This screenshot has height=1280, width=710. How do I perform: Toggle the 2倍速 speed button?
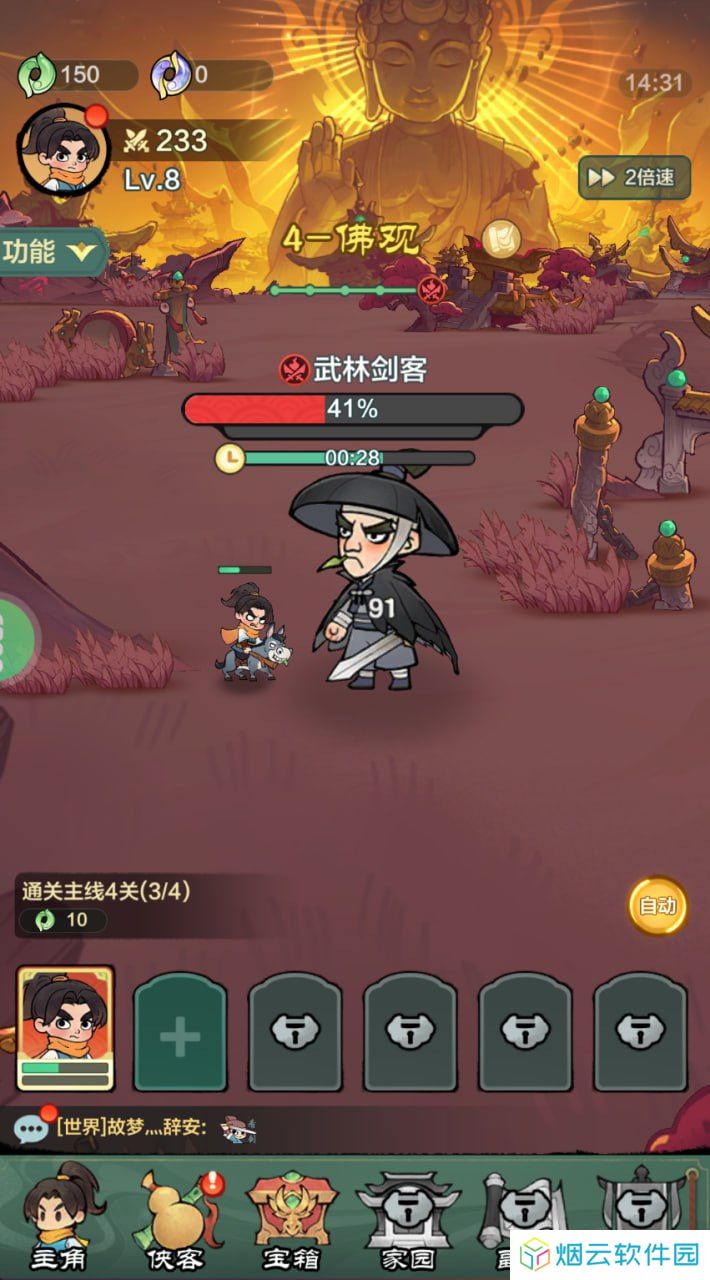coord(634,178)
